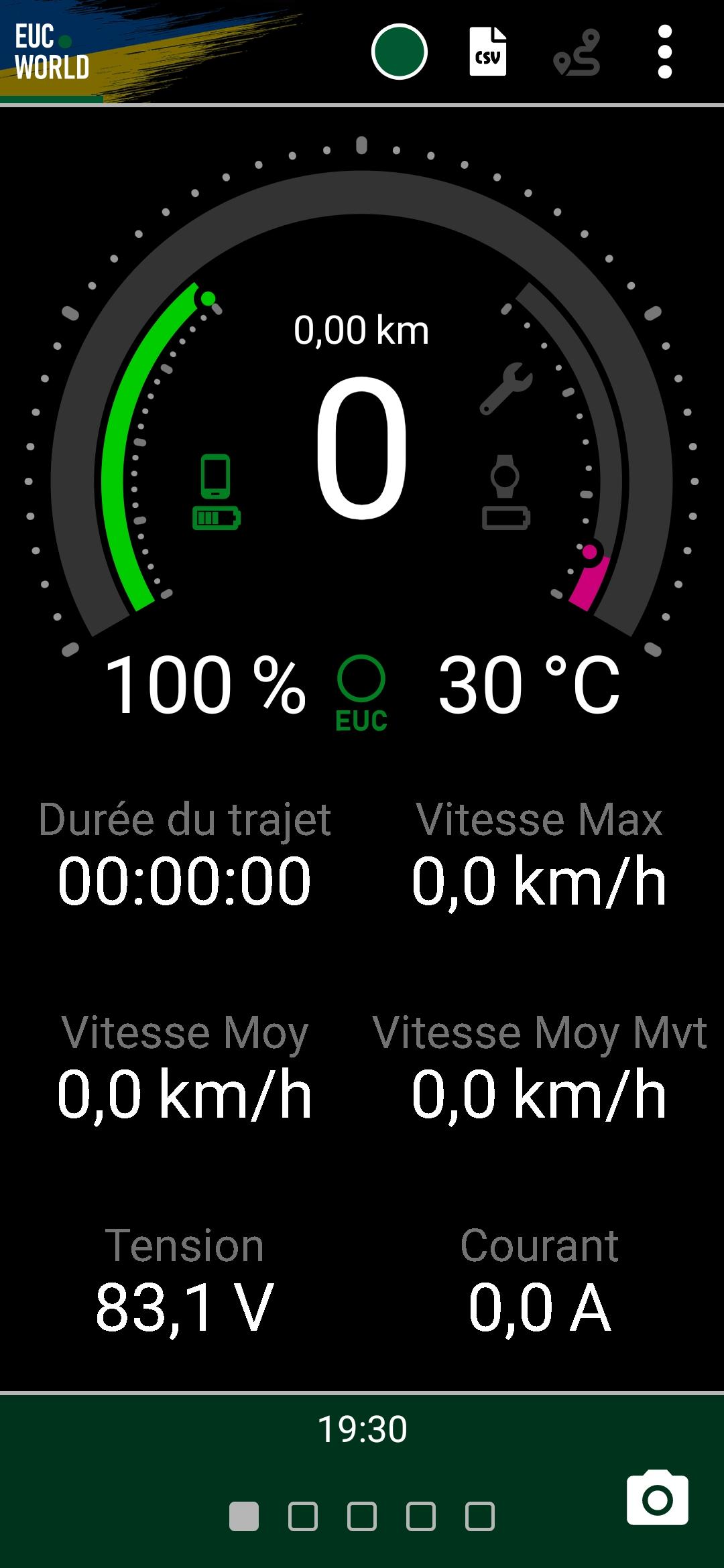Open the route tracking icon
Screen dimensions: 724x1568
point(577,52)
